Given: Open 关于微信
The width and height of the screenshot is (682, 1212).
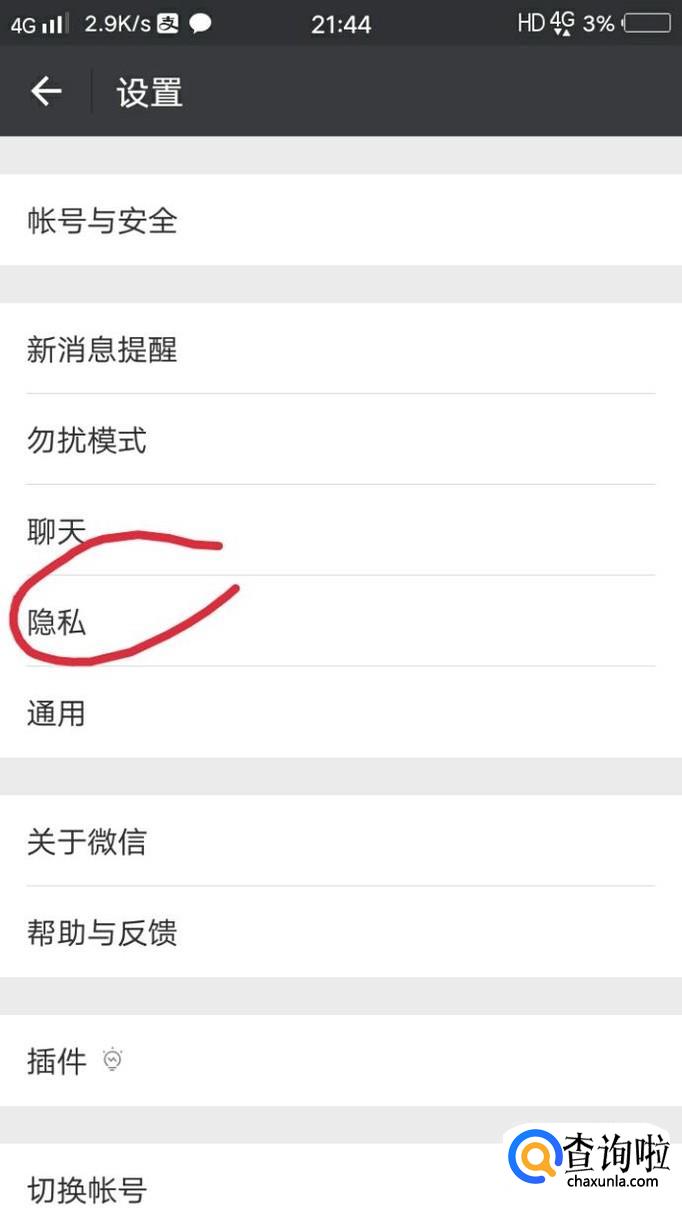Looking at the screenshot, I should pos(341,841).
